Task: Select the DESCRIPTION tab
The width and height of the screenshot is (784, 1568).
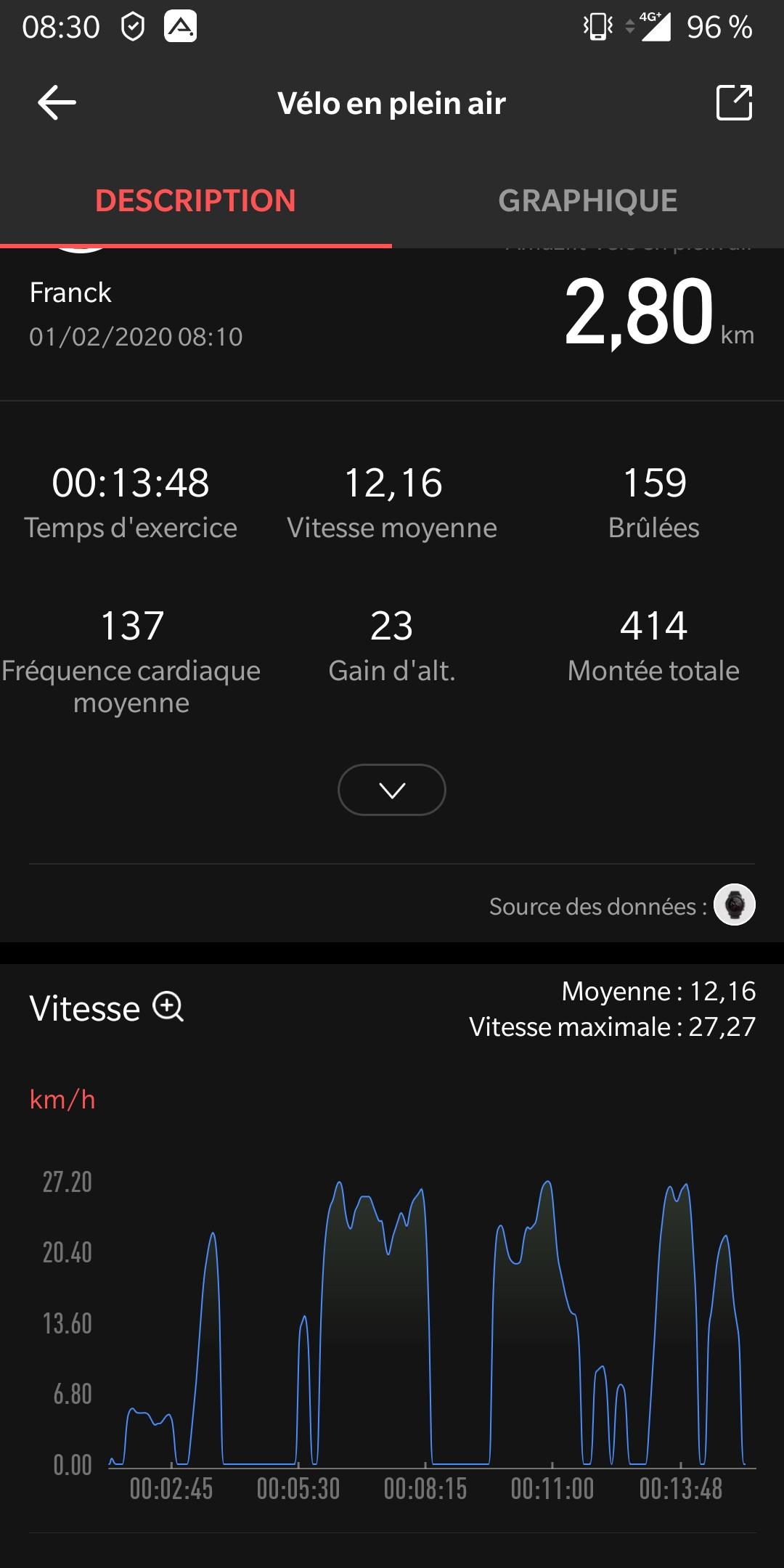Action: 196,201
